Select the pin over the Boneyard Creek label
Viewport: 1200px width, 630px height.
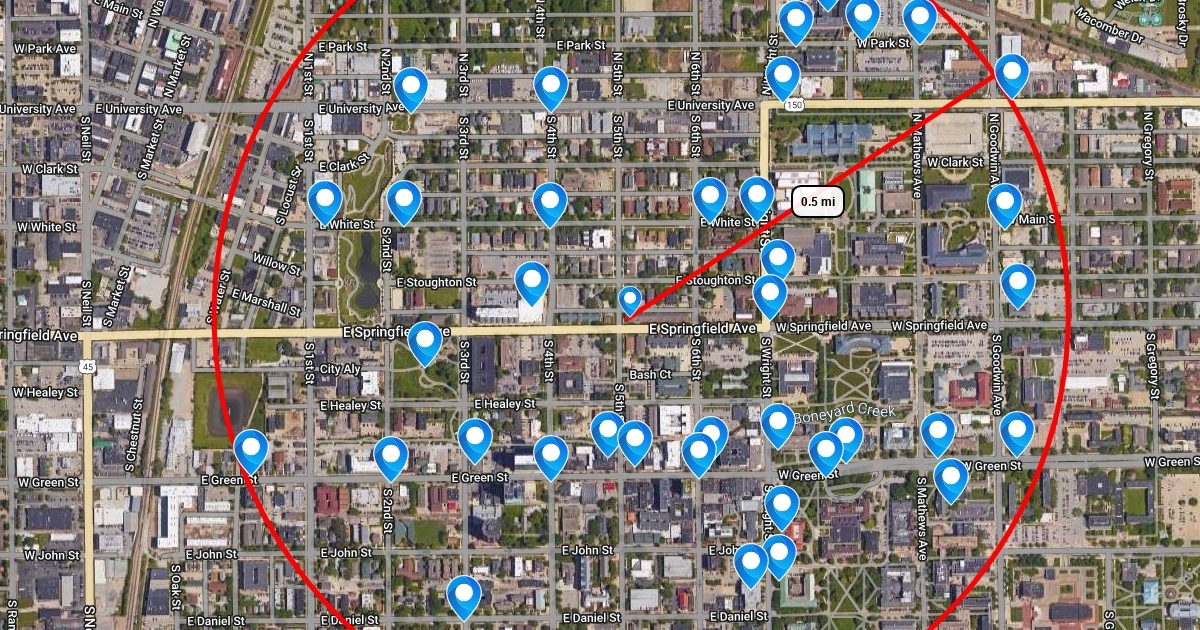(x=778, y=423)
